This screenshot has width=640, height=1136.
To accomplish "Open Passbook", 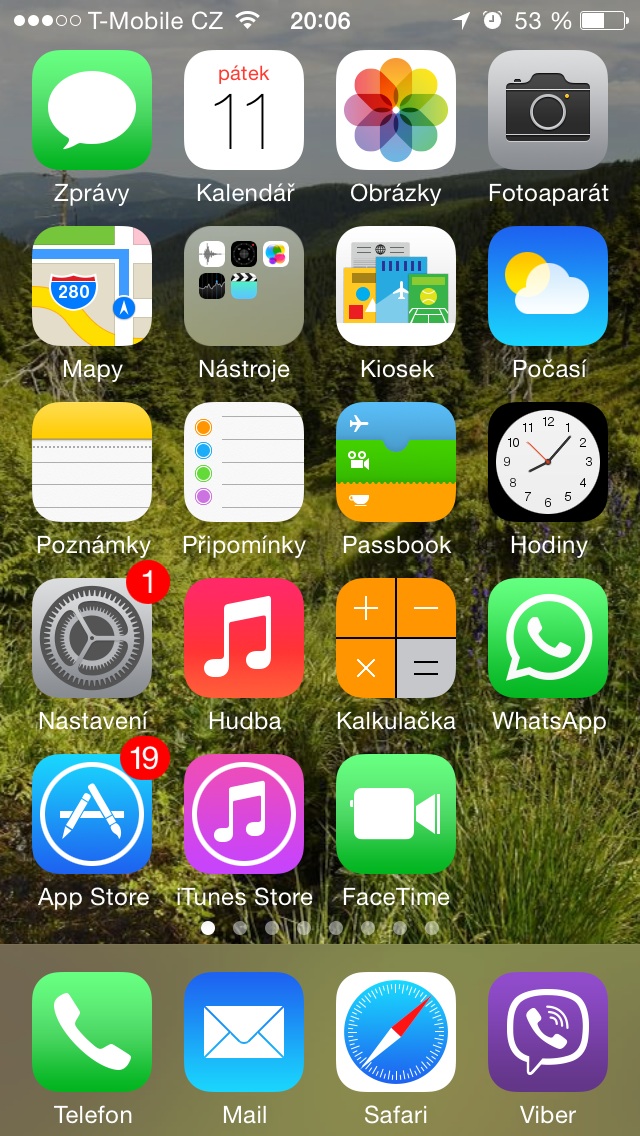I will (x=396, y=462).
